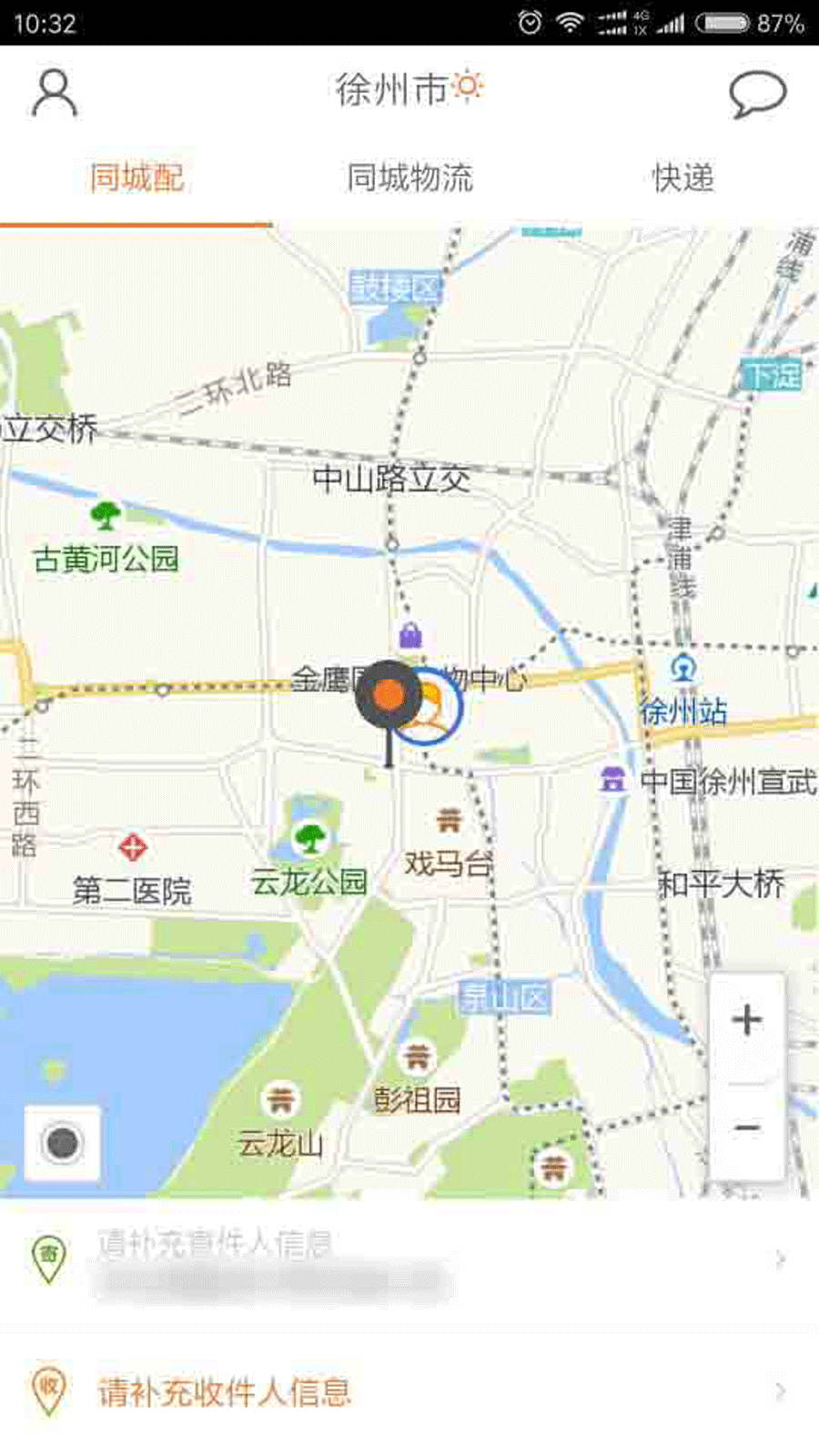Recenter map to my location

pyautogui.click(x=62, y=1143)
